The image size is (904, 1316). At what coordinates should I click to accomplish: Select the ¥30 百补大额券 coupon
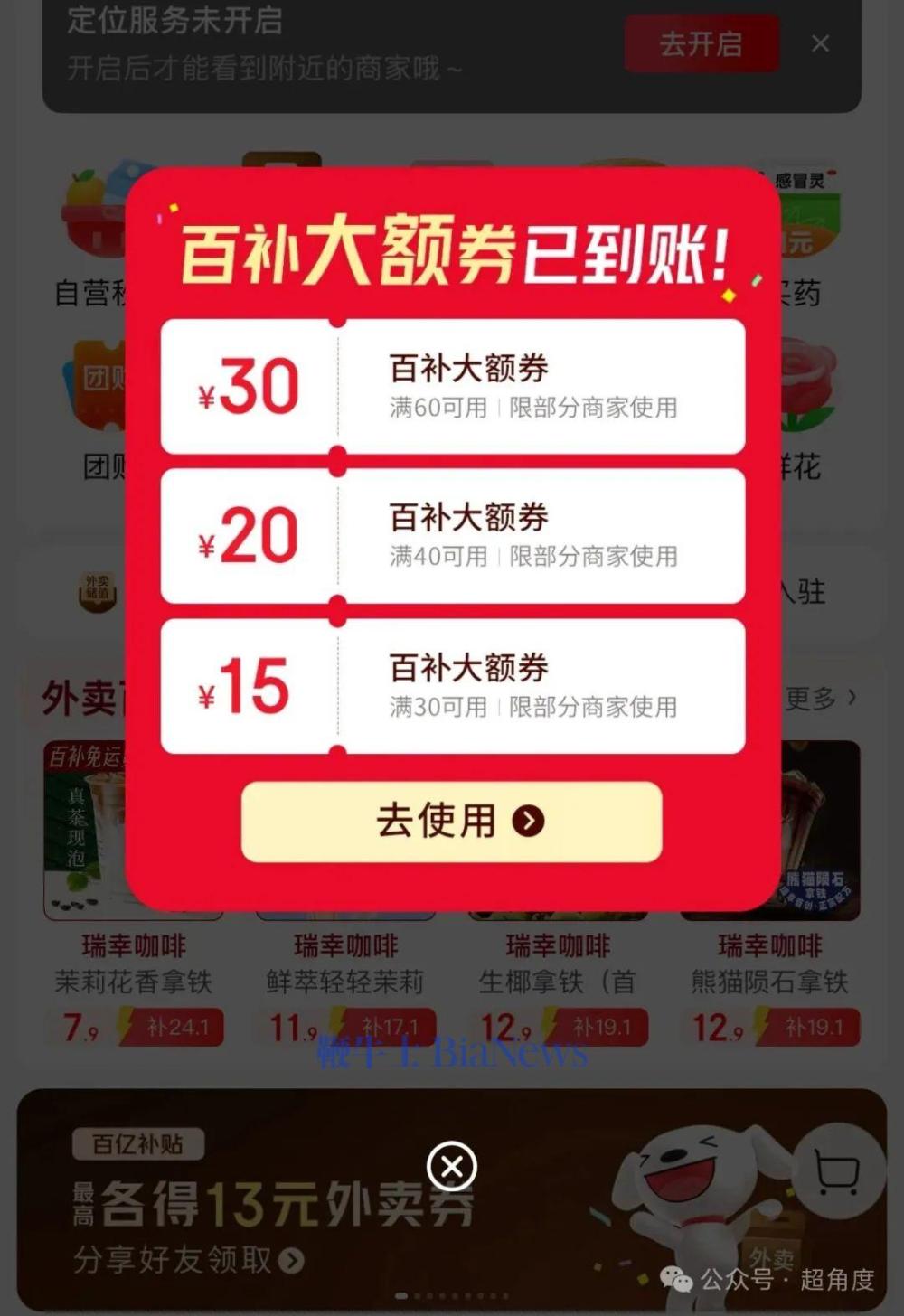(452, 387)
